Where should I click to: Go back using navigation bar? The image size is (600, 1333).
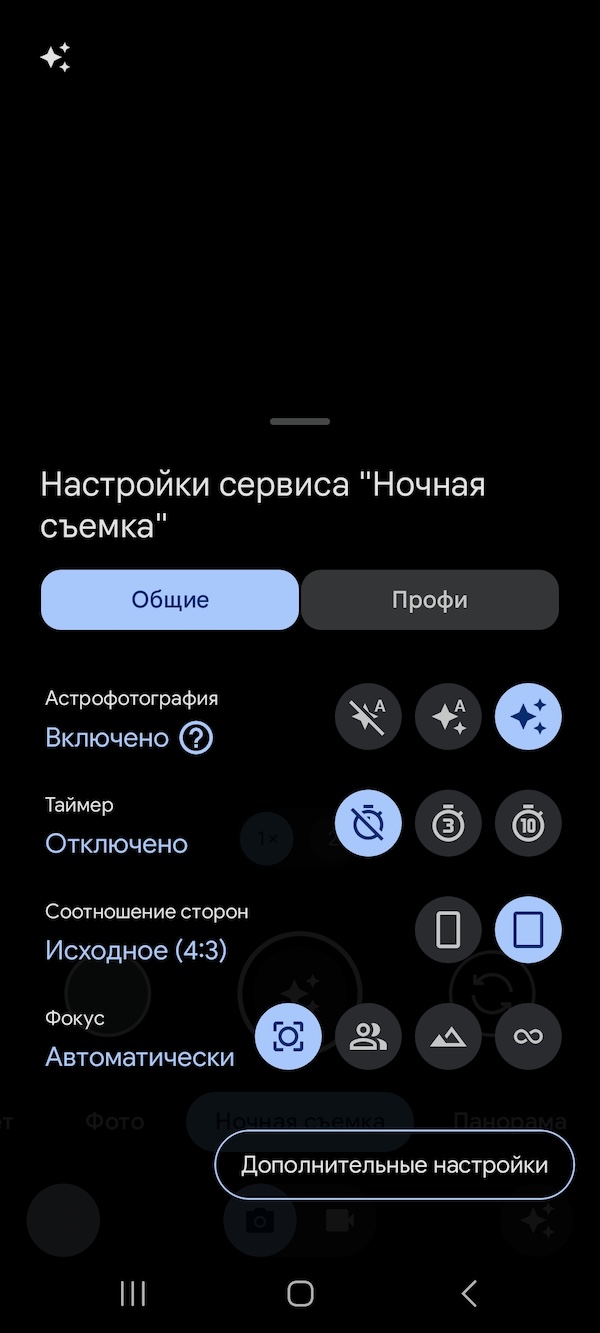[469, 1293]
